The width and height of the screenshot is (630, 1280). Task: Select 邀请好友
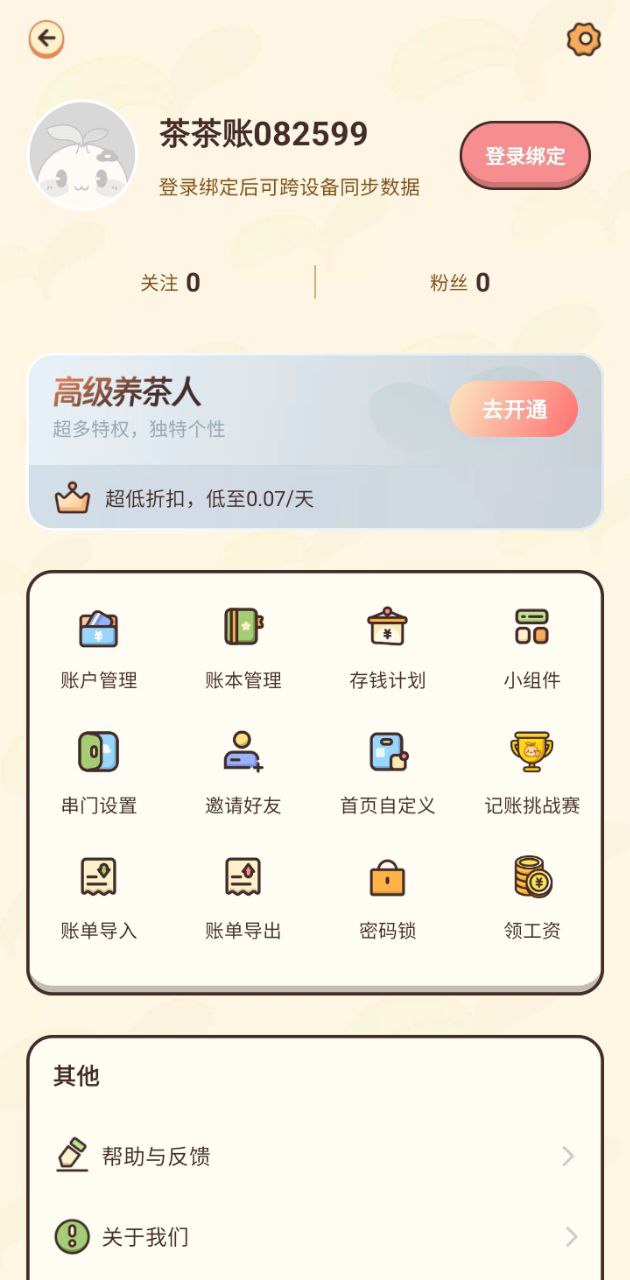point(243,773)
